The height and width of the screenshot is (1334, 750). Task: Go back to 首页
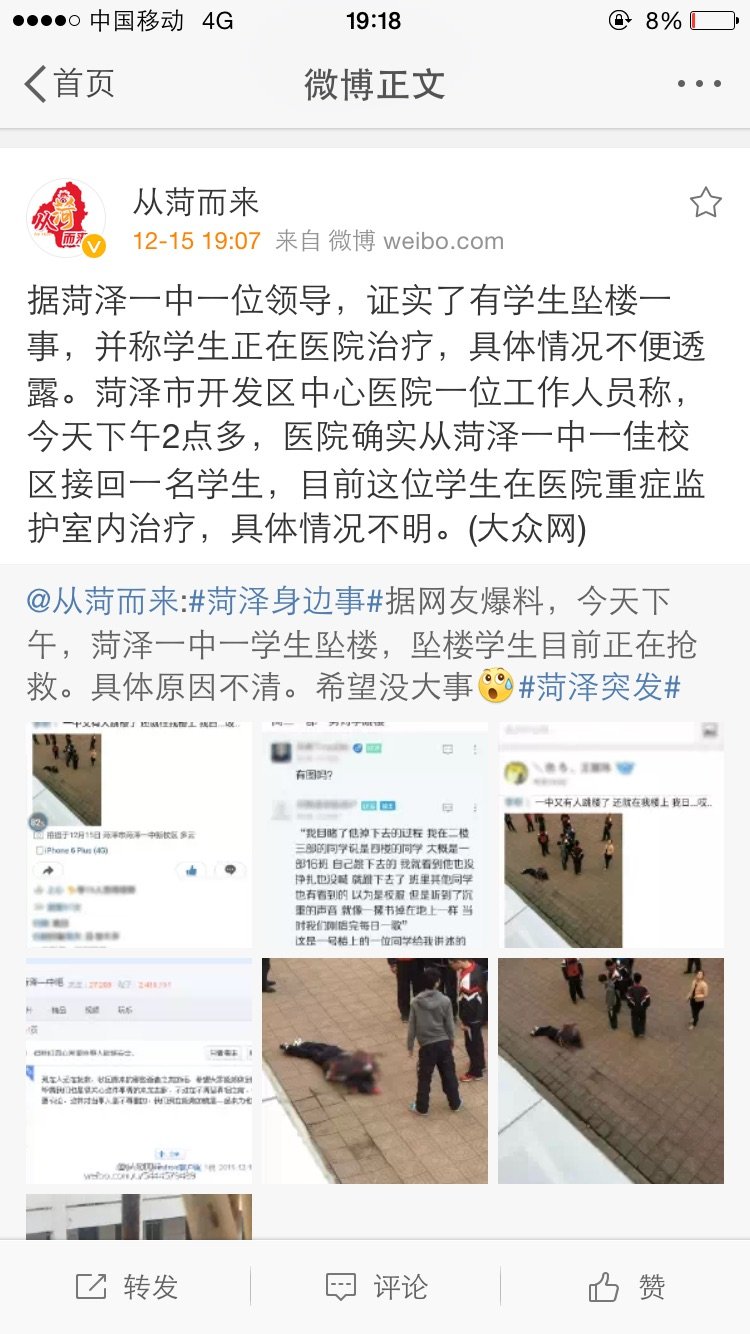coord(68,84)
